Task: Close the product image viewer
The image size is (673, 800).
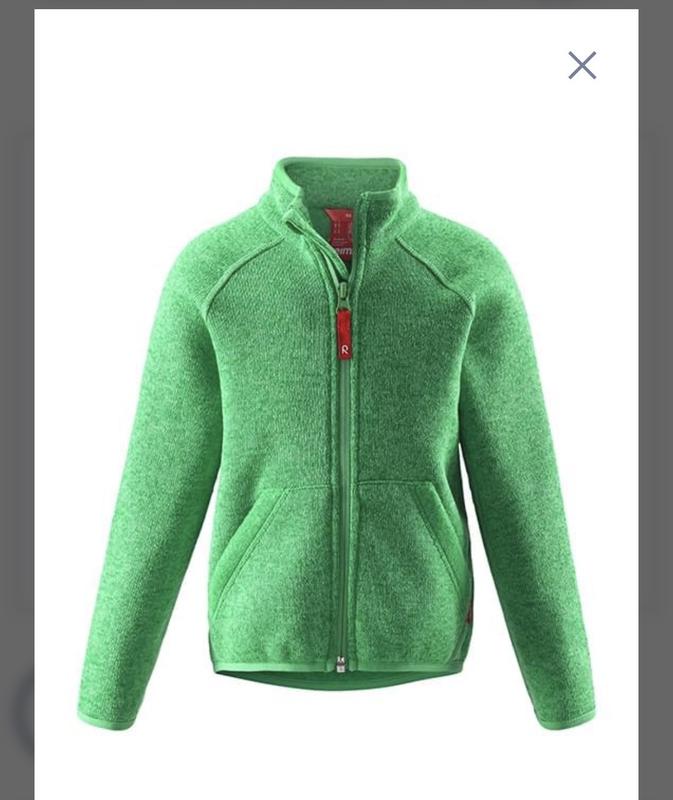Action: coord(582,66)
